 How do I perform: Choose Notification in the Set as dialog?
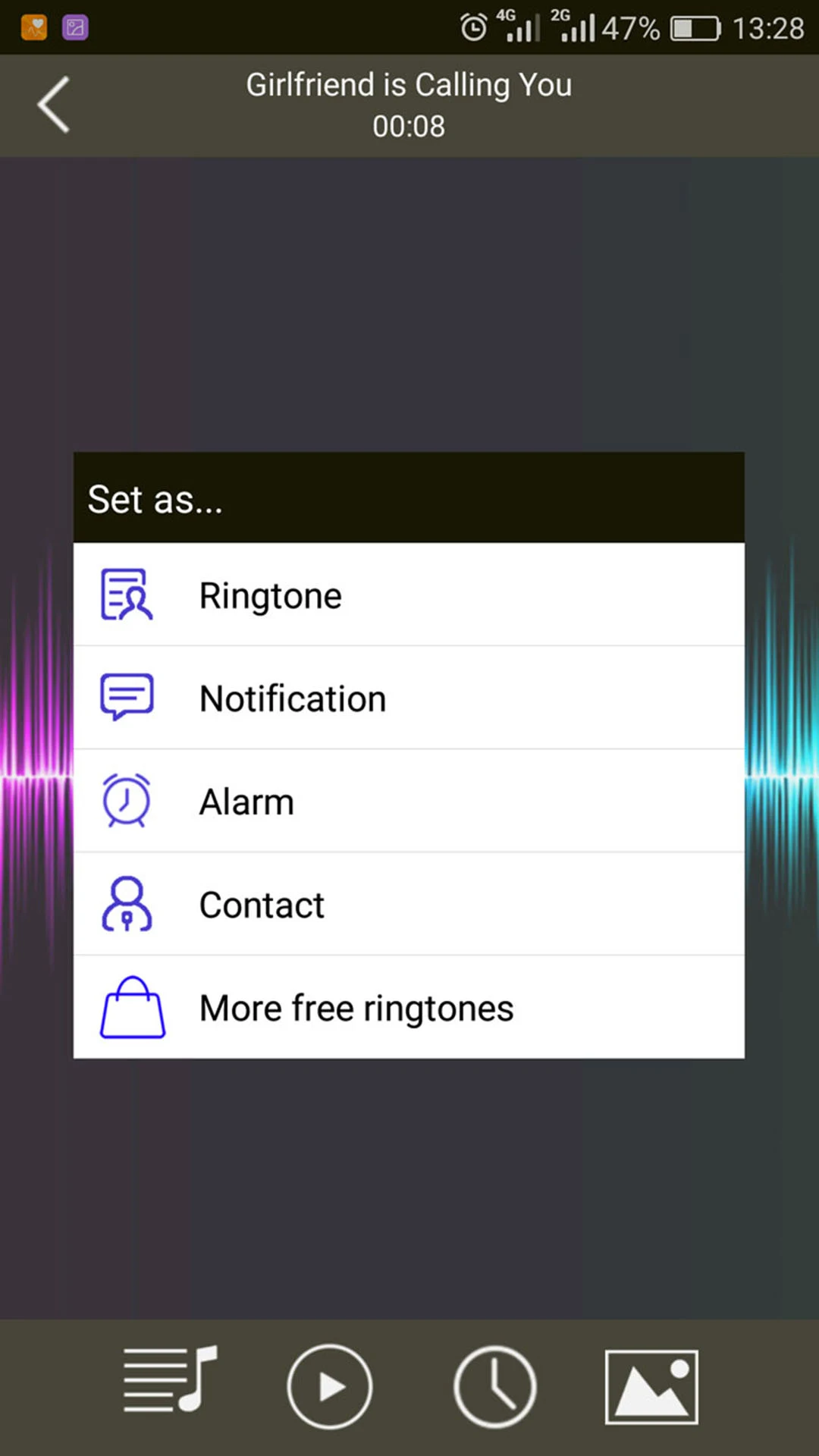point(409,698)
